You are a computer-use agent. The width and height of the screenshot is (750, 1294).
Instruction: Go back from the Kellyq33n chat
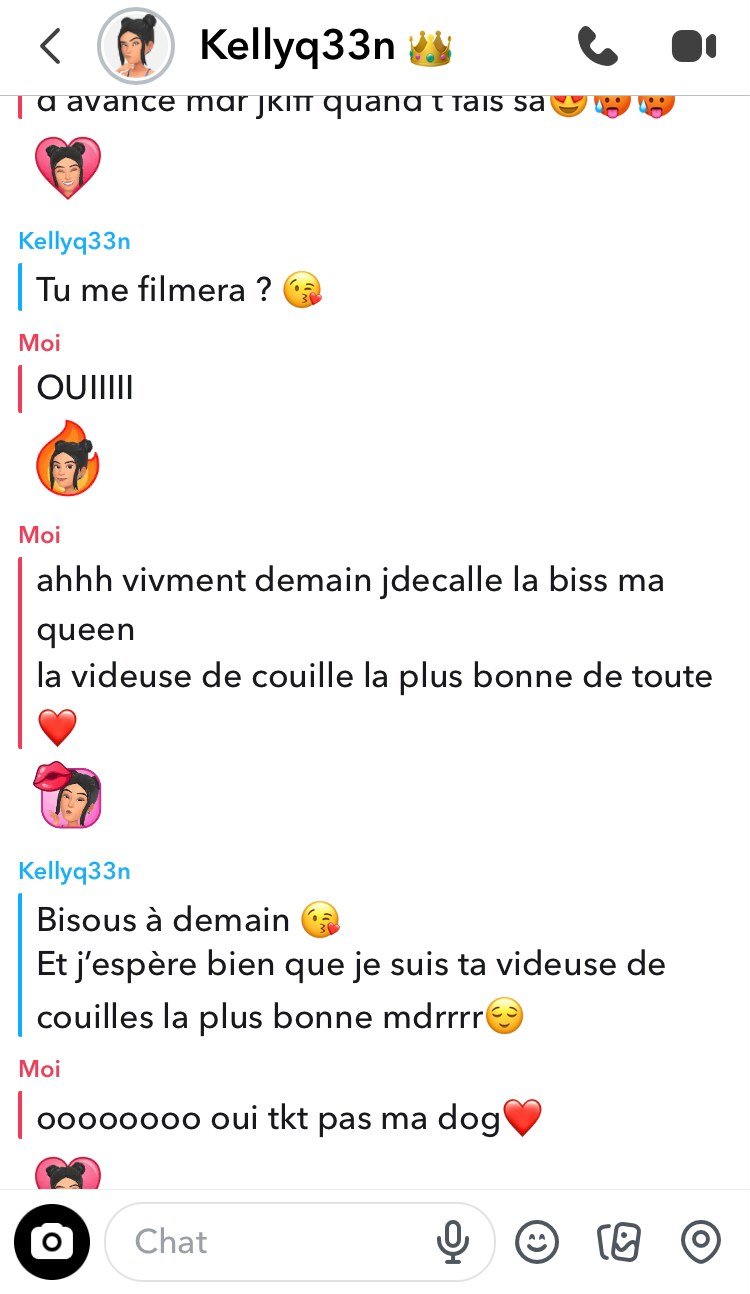pos(50,47)
